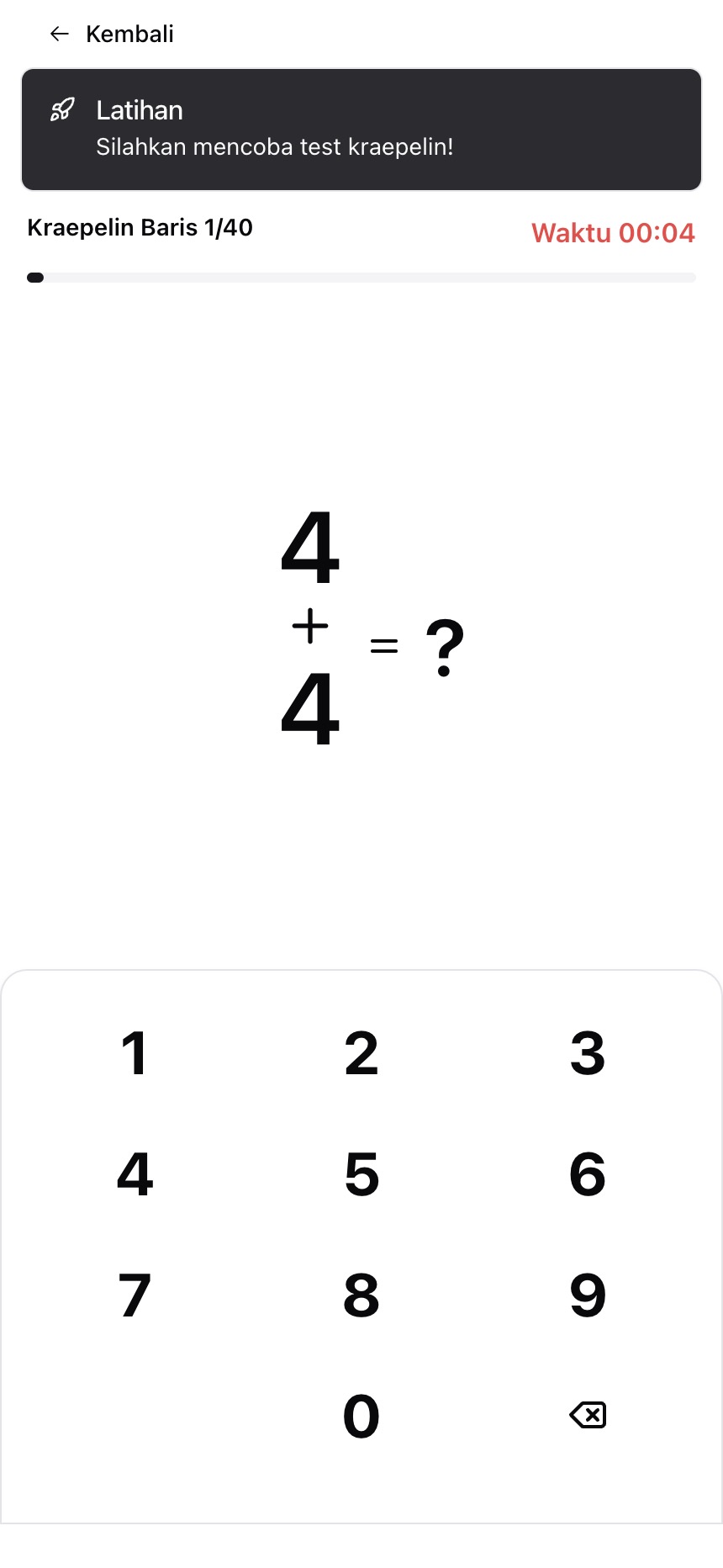723x1568 pixels.
Task: Select digit 3 on the keypad
Action: coord(588,1053)
